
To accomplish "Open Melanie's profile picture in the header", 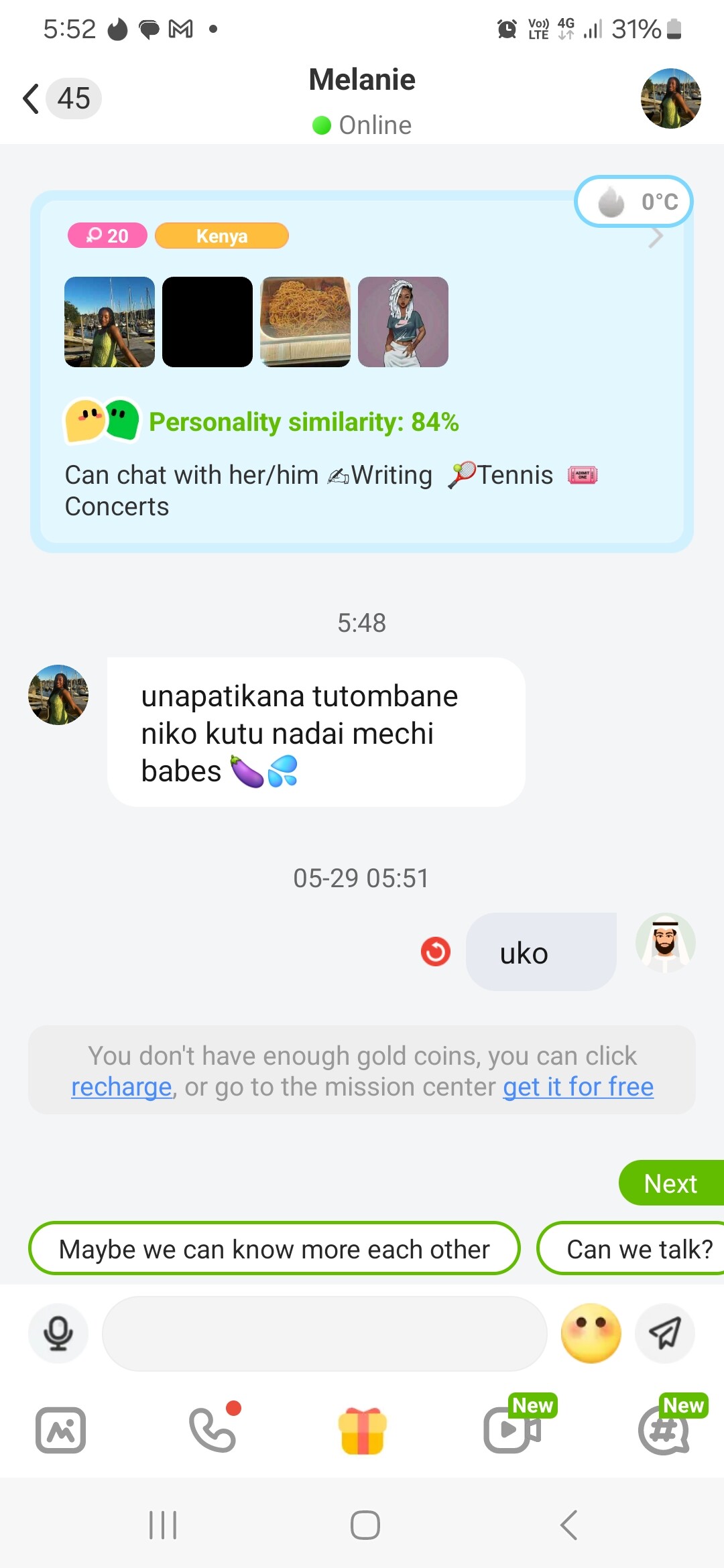I will tap(670, 99).
